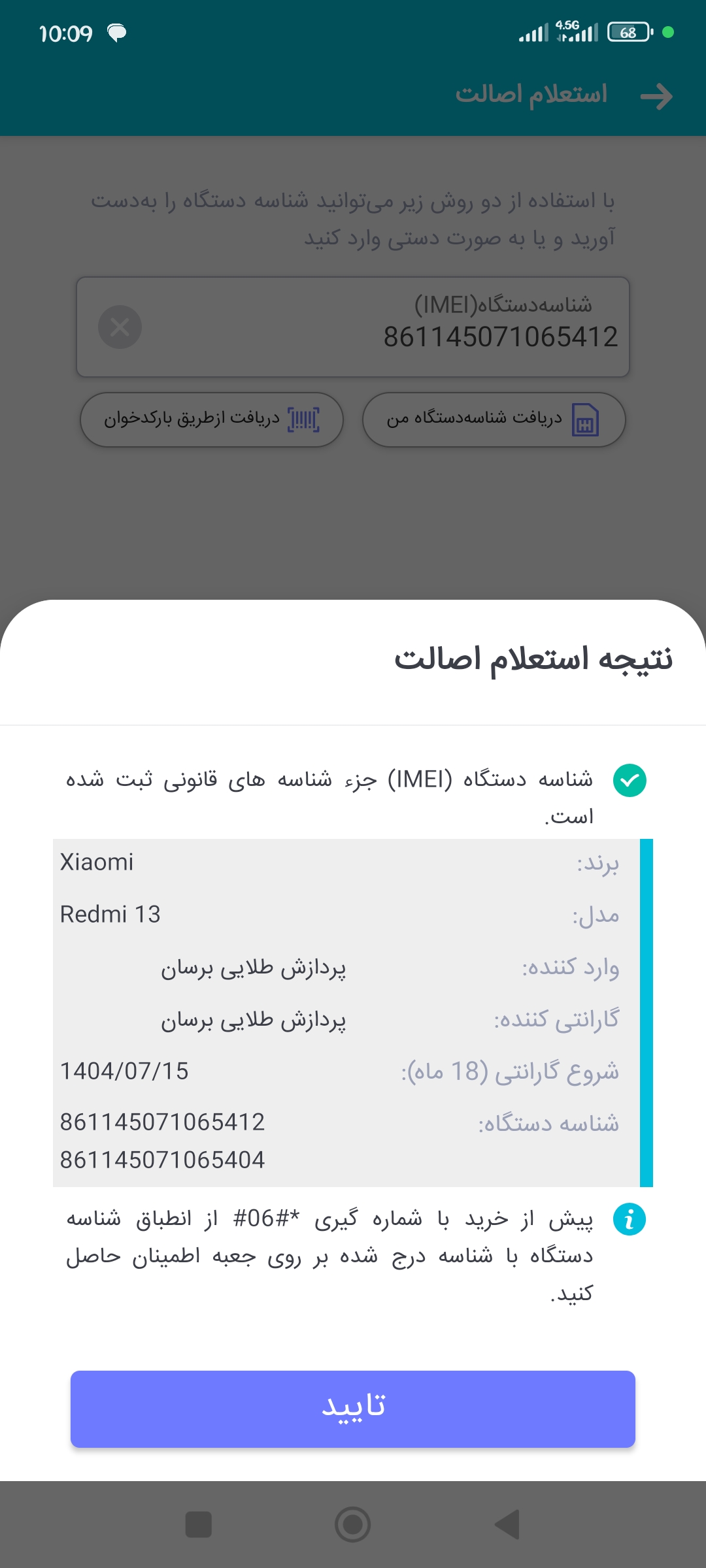The image size is (706, 1568).
Task: Choose دریافت ازطریق بارکدخوان barcode option
Action: (x=212, y=419)
